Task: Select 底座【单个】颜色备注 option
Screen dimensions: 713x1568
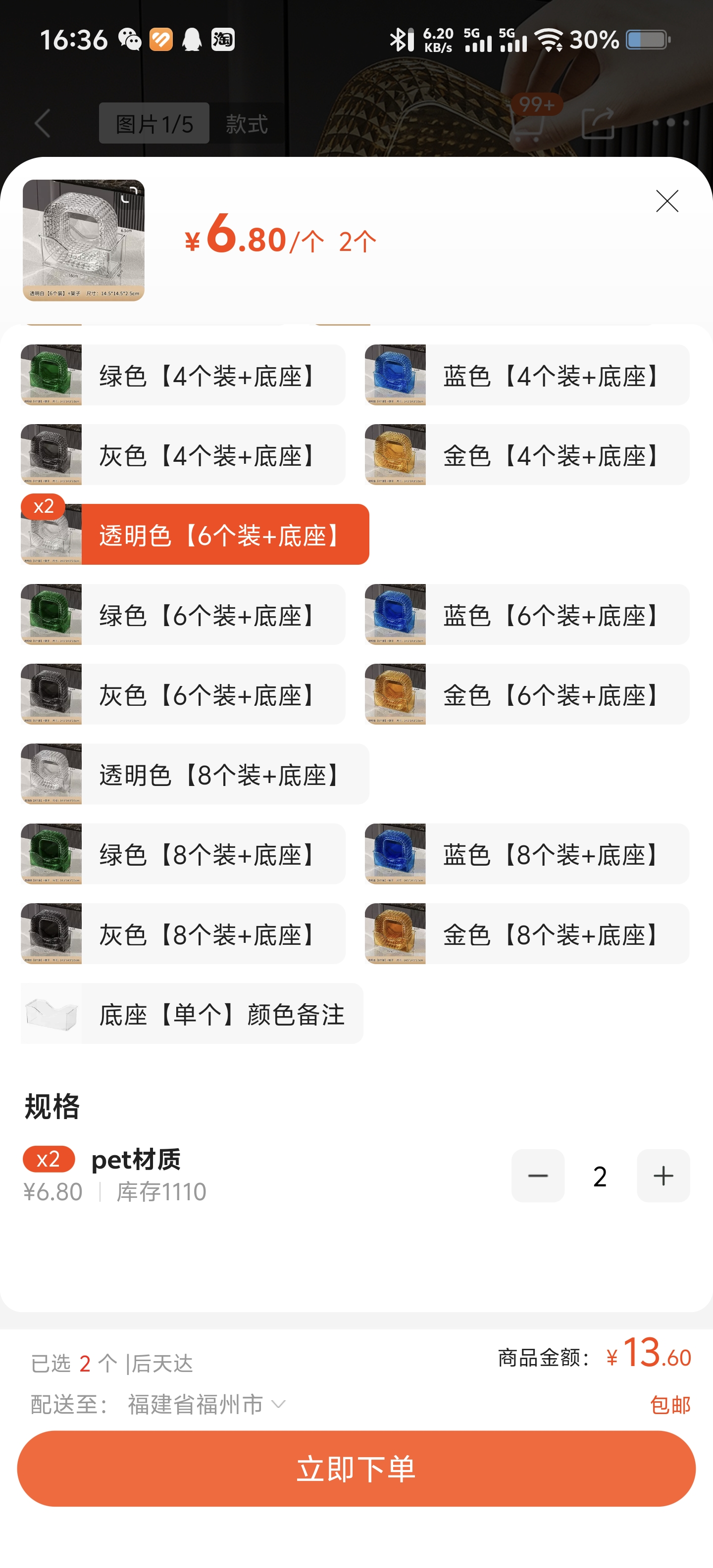Action: pyautogui.click(x=192, y=1014)
